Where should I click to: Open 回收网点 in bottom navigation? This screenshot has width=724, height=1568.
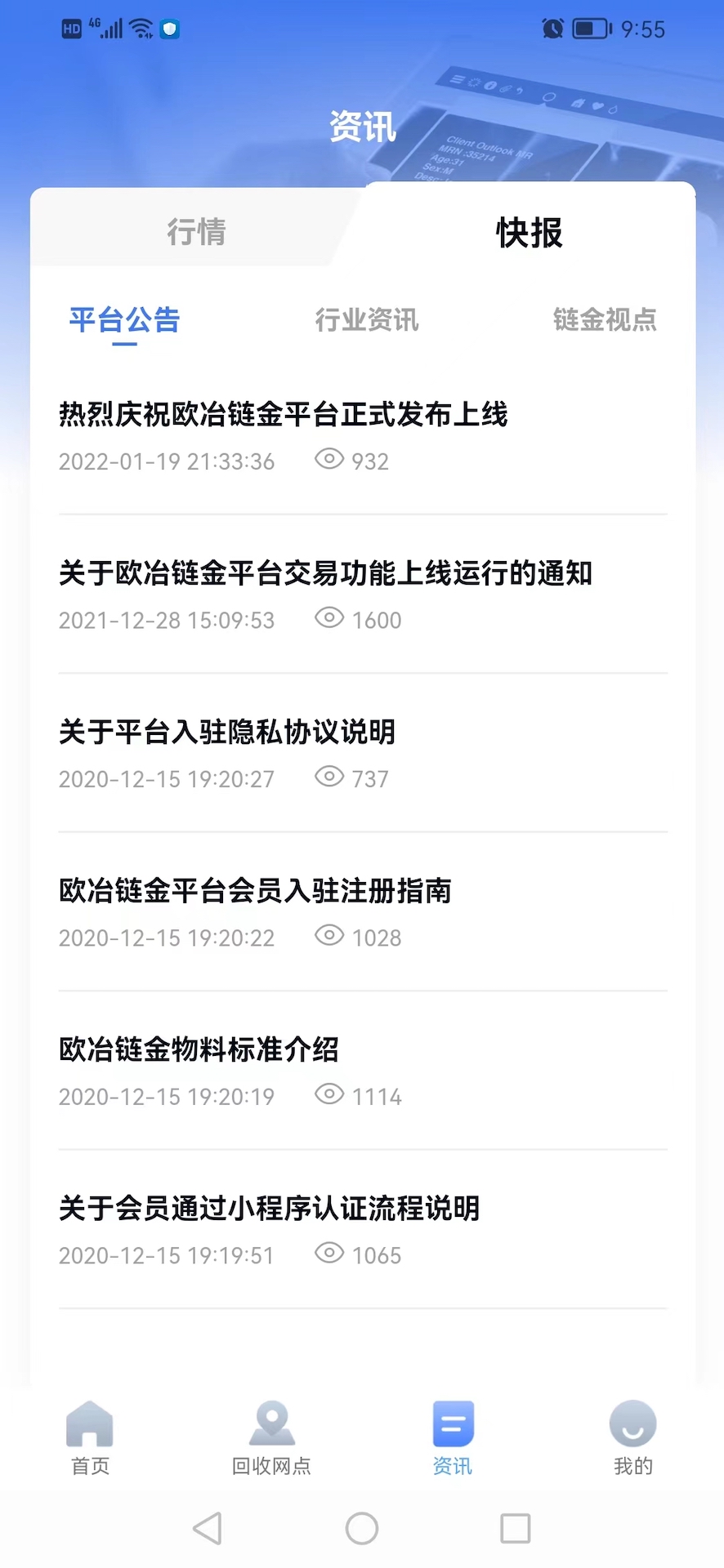click(271, 1437)
